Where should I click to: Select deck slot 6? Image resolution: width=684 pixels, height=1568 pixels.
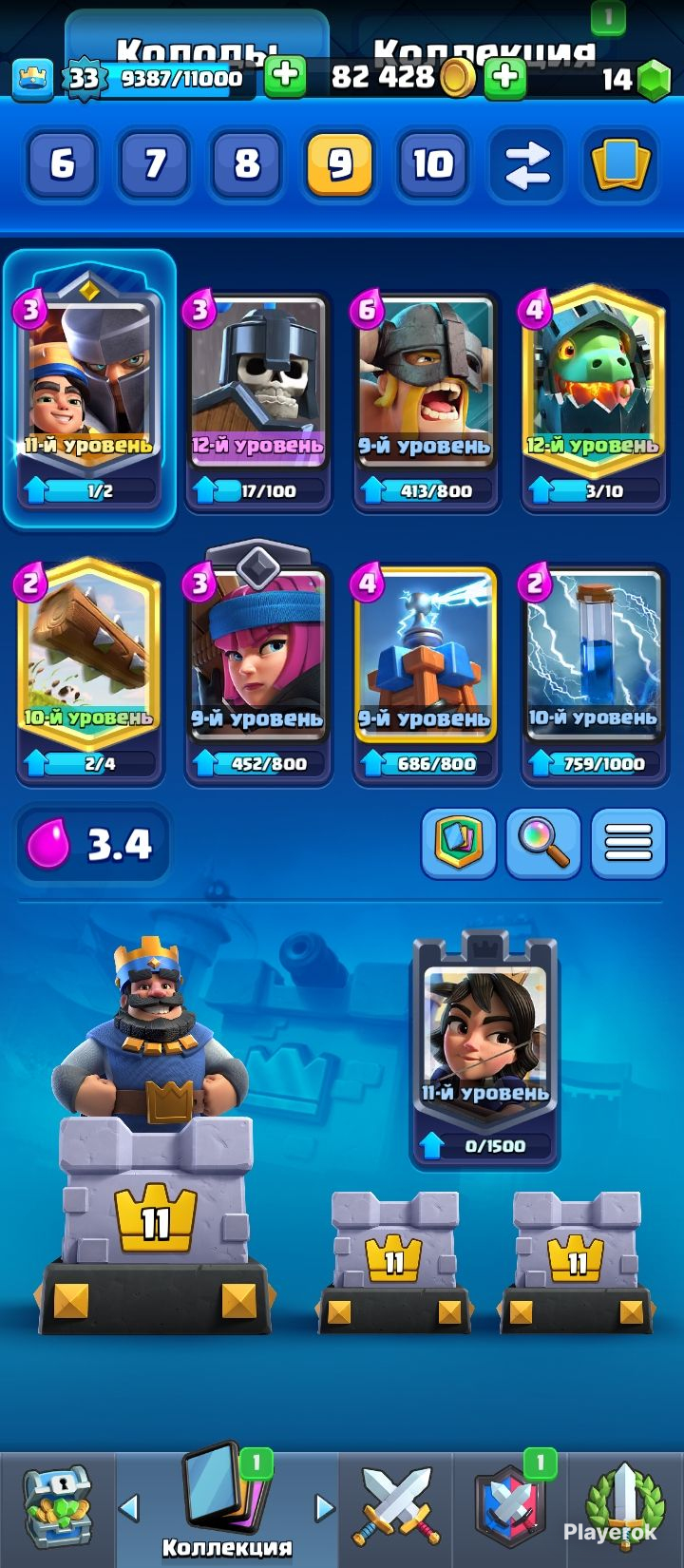click(62, 163)
